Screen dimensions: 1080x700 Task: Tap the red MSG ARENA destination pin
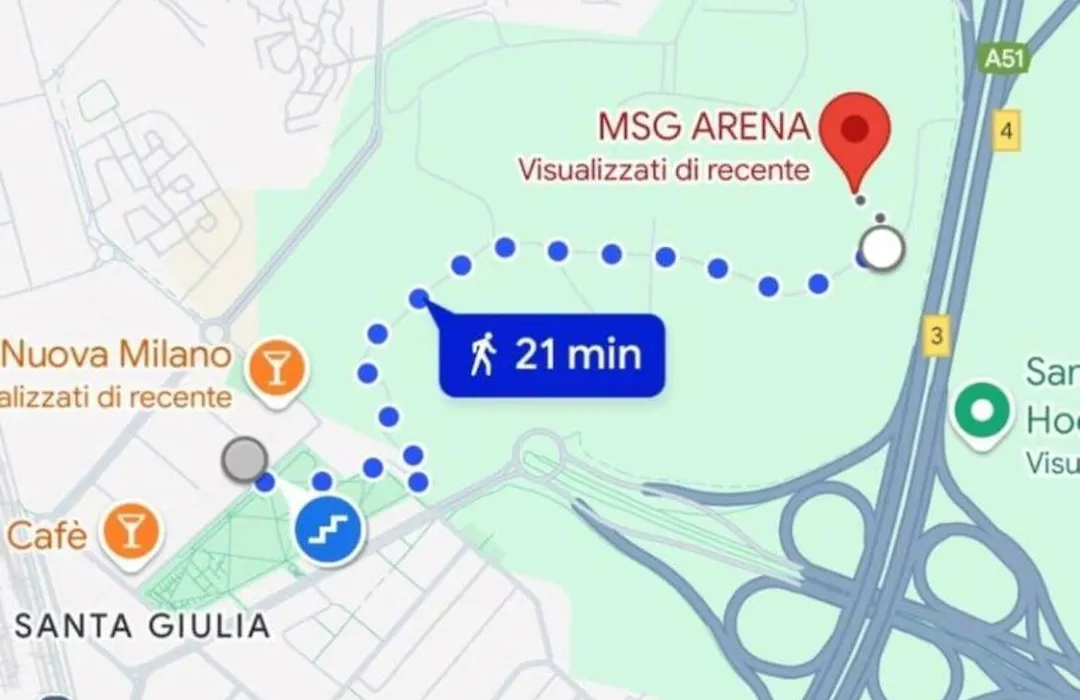tap(855, 132)
